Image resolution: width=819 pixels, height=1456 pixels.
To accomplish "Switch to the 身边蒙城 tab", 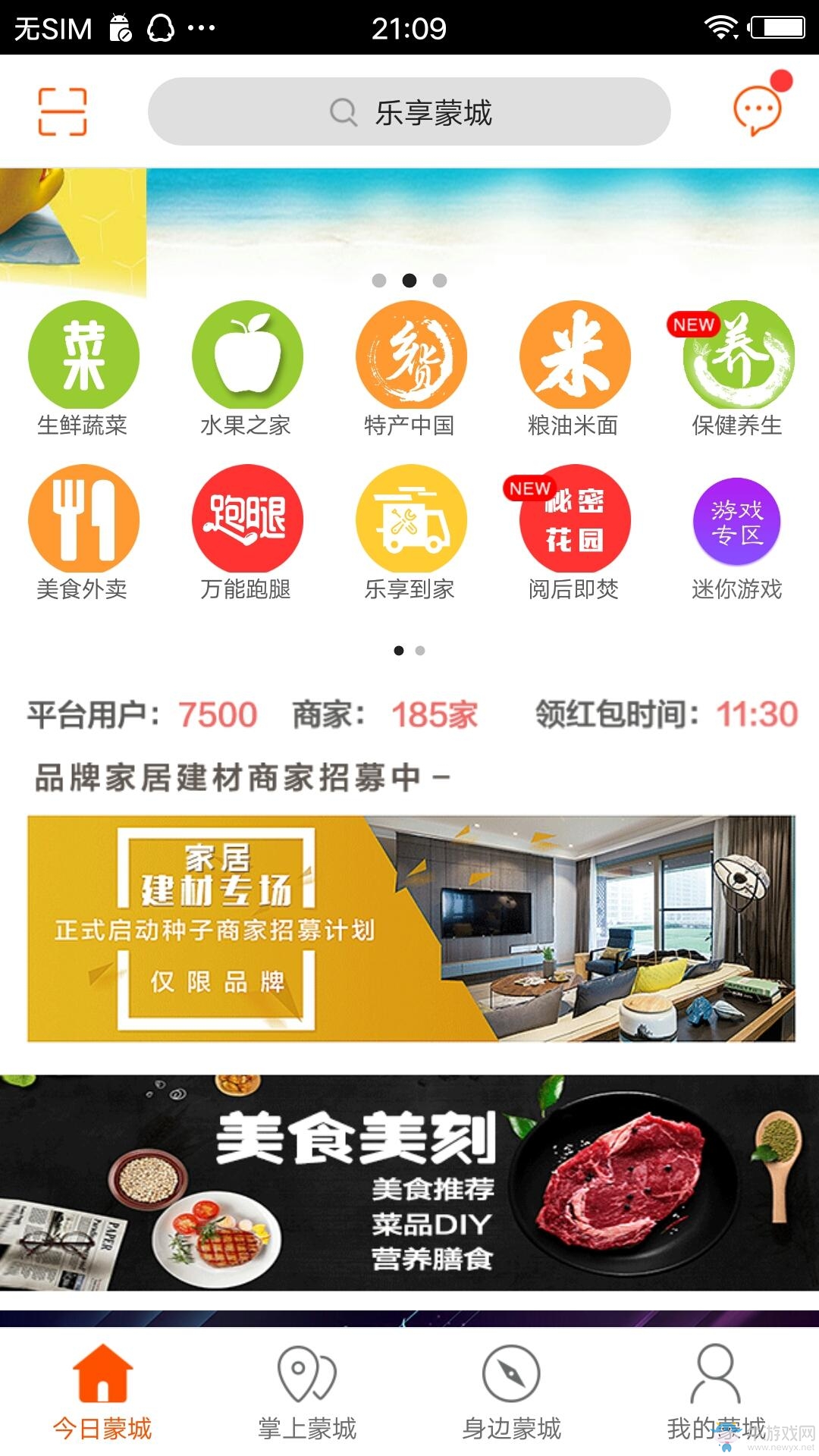I will click(x=512, y=1392).
